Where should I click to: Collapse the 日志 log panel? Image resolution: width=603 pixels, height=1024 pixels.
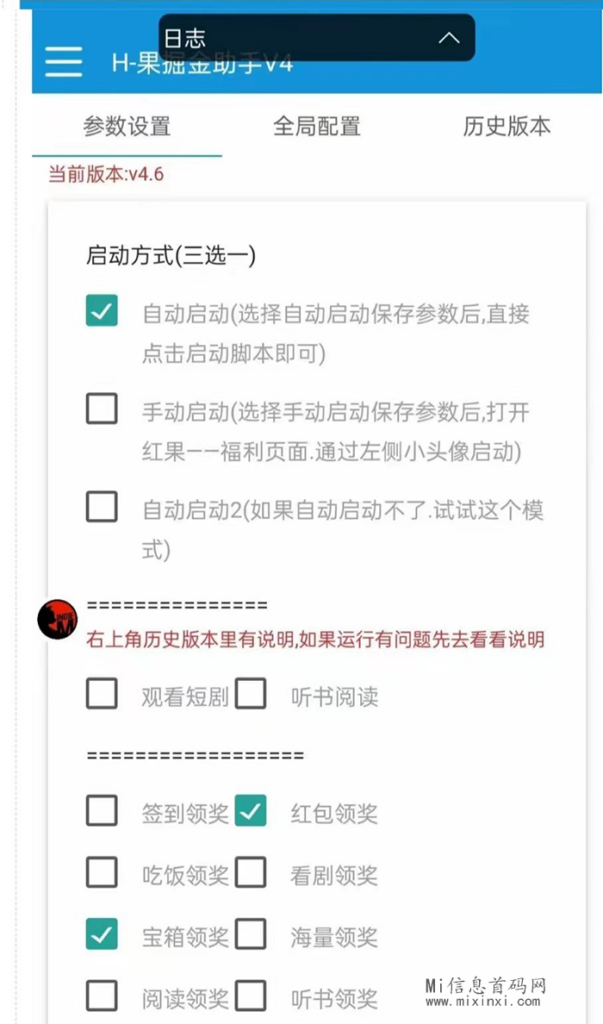point(449,38)
